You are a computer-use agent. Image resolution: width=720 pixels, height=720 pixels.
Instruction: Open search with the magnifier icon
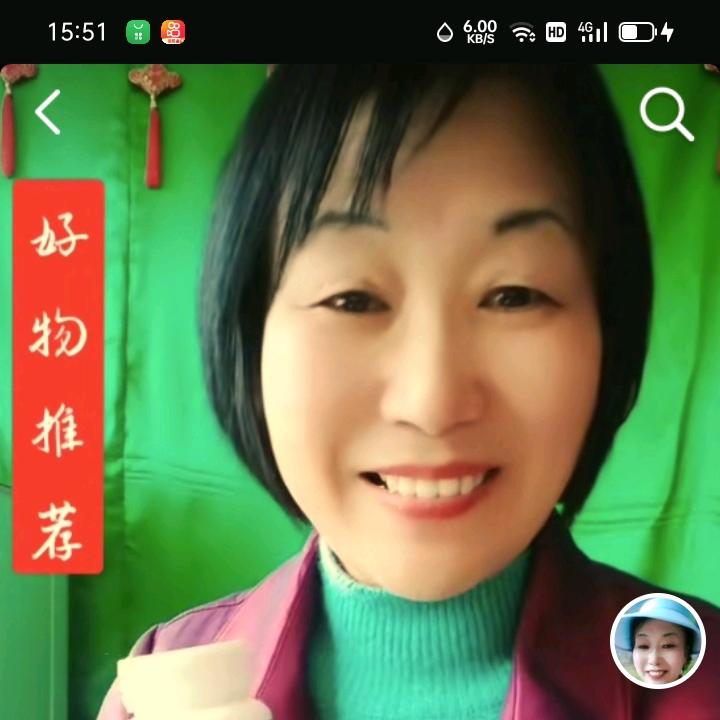point(666,113)
